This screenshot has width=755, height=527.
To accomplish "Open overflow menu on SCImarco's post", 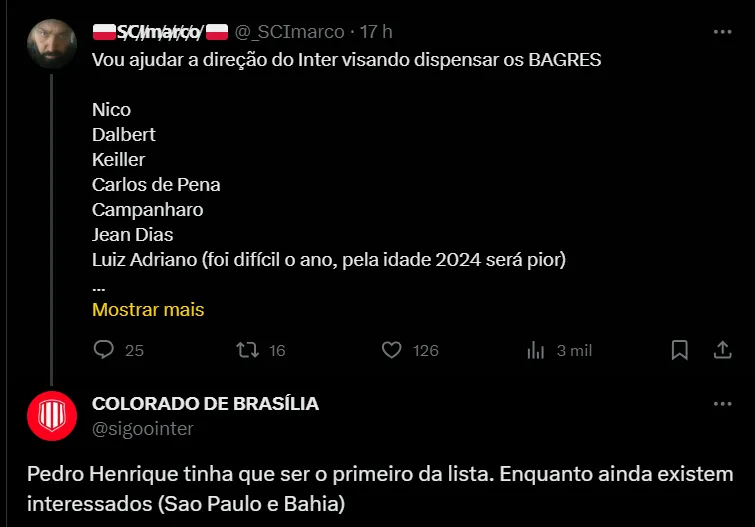I will (x=722, y=32).
